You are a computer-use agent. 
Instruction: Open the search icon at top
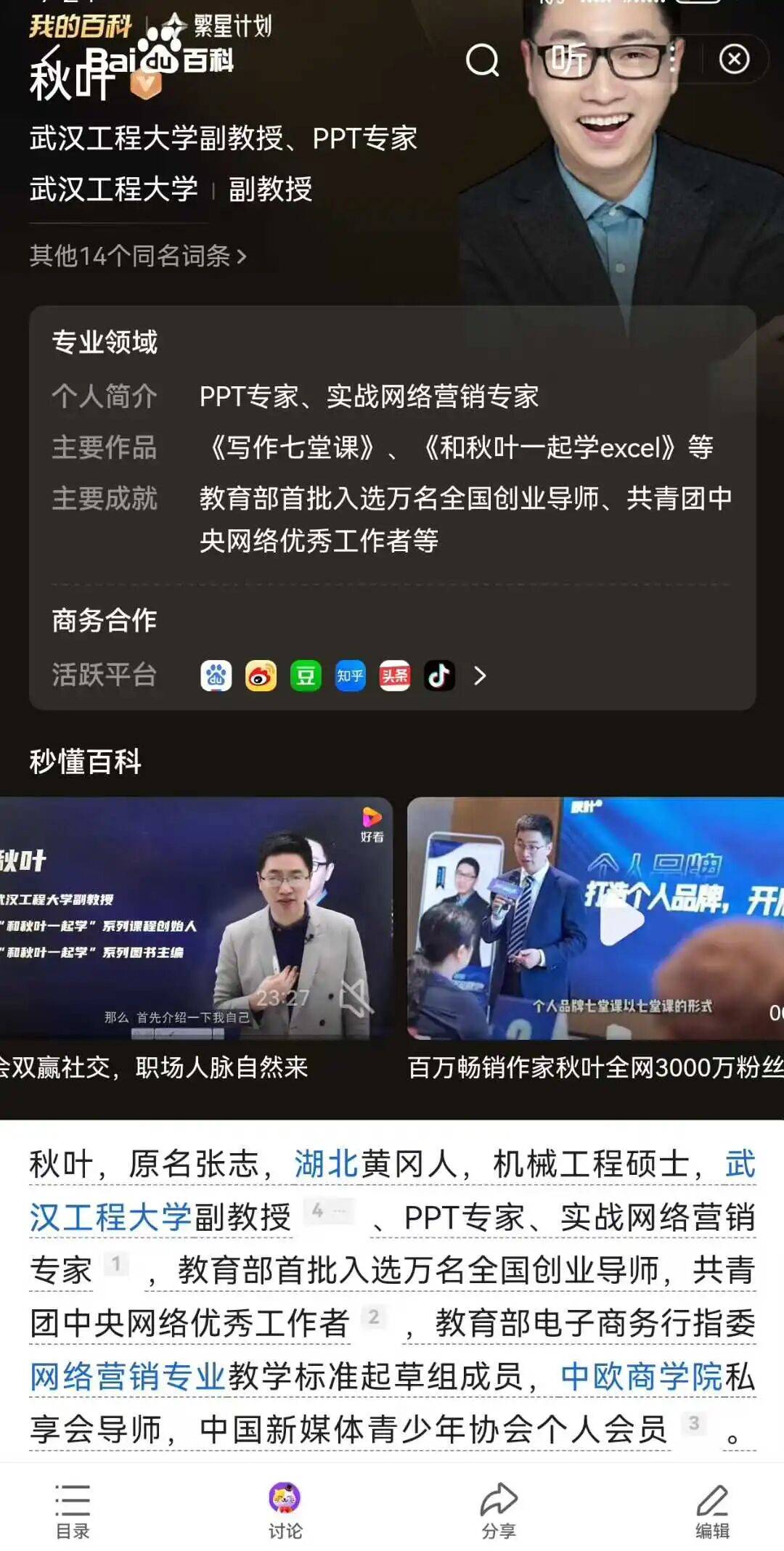(482, 60)
